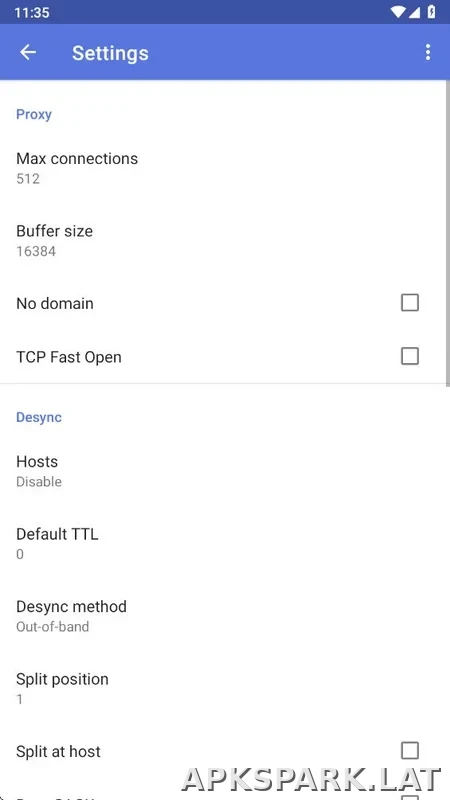The width and height of the screenshot is (450, 800).
Task: Open the three-dot overflow menu
Action: (428, 52)
